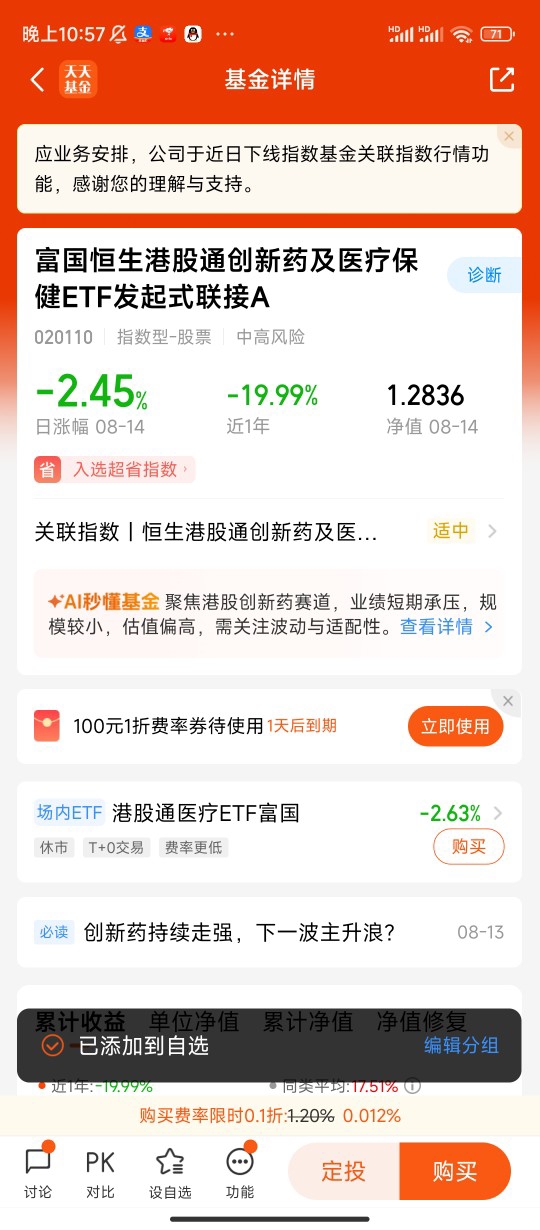This screenshot has height=1230, width=540.
Task: Open the 诊断 fund diagnosis button
Action: coord(484,275)
